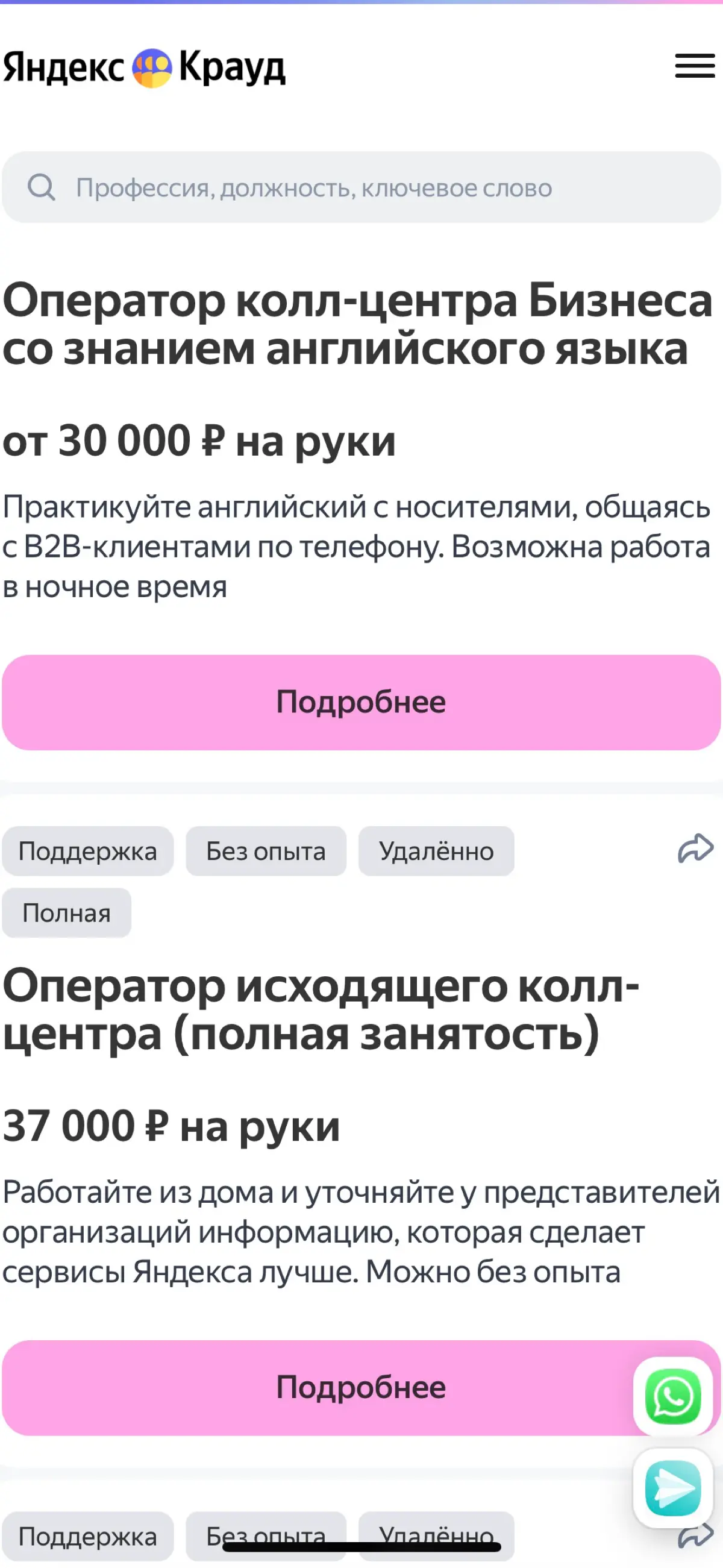Image resolution: width=723 pixels, height=1568 pixels.
Task: Select the "Поддержка" filter tag
Action: (87, 851)
